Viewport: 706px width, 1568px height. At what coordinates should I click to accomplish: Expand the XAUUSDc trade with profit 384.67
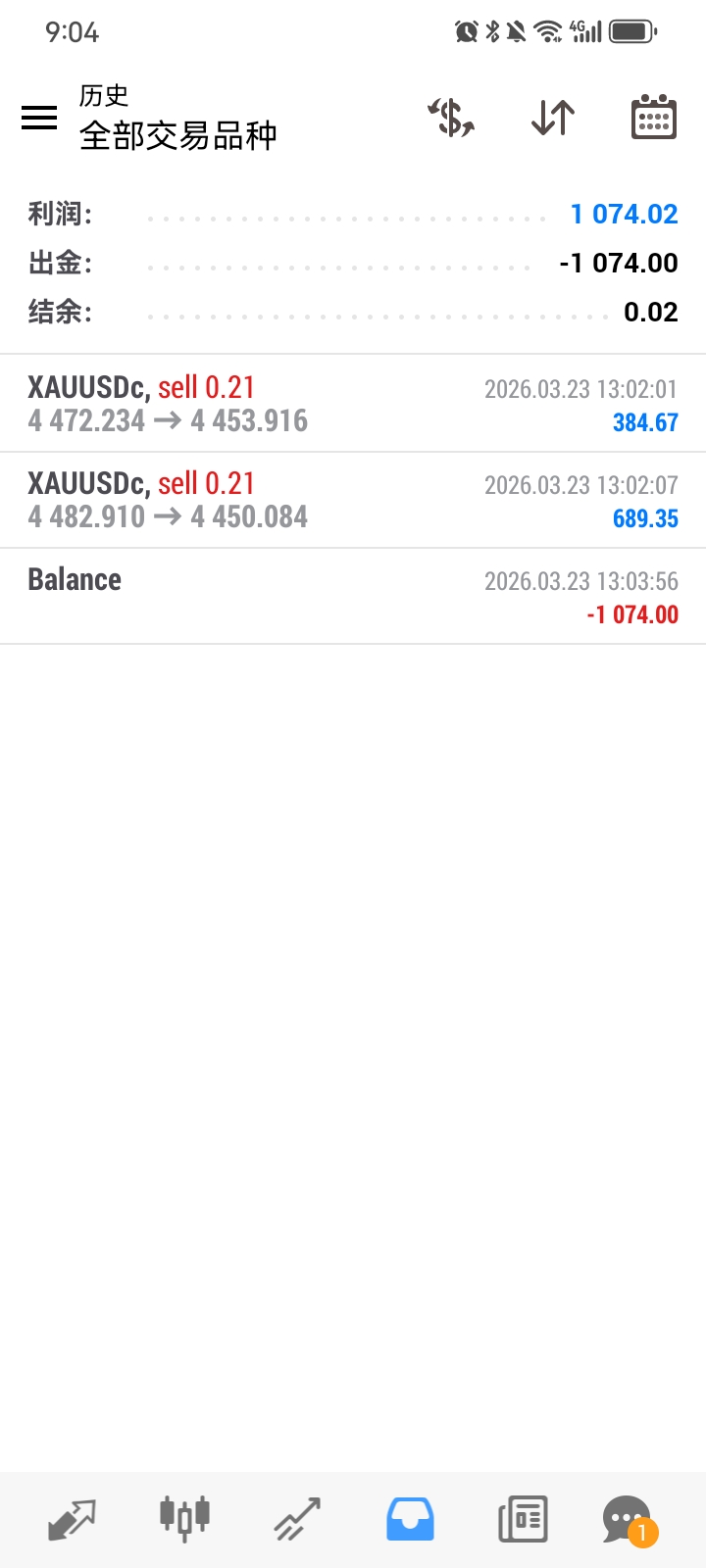[x=353, y=404]
